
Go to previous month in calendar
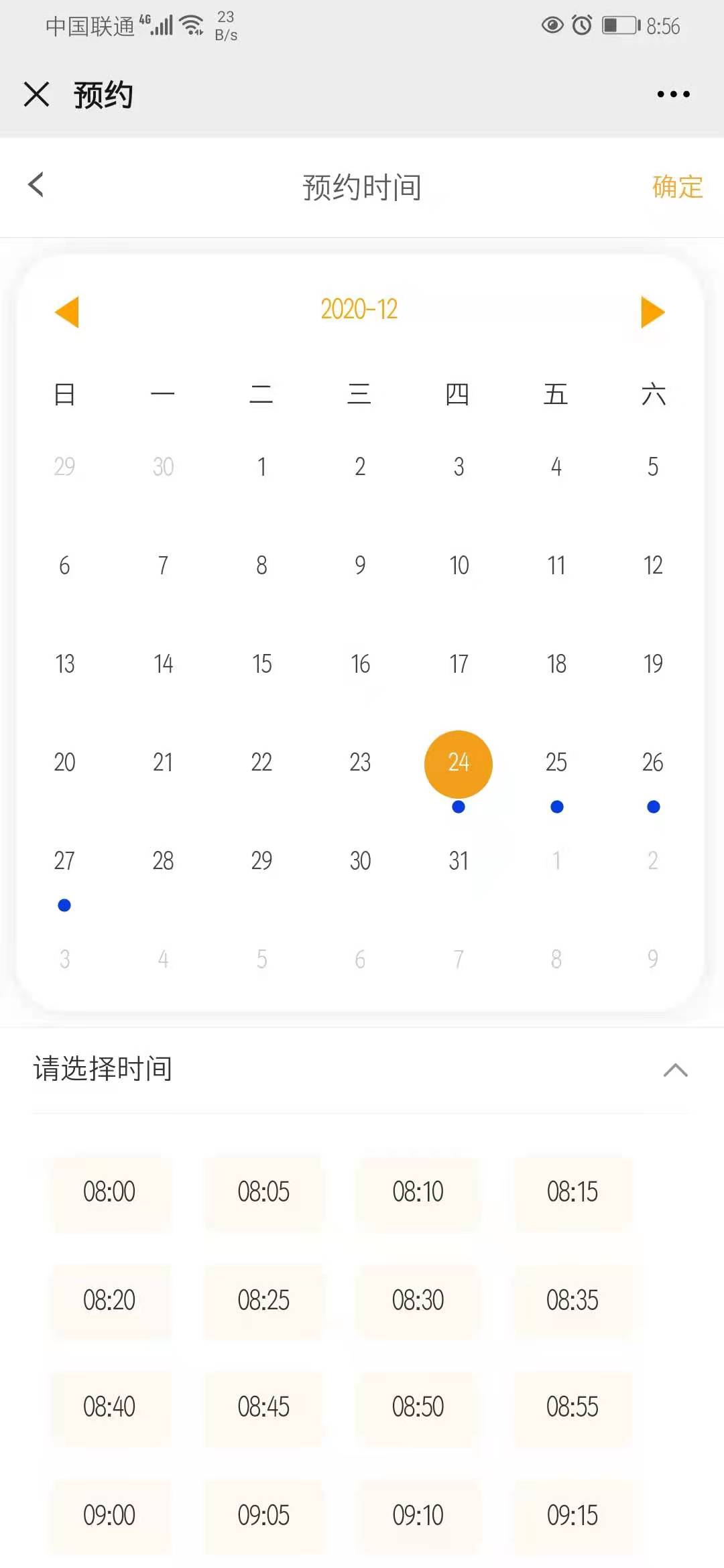coord(67,312)
